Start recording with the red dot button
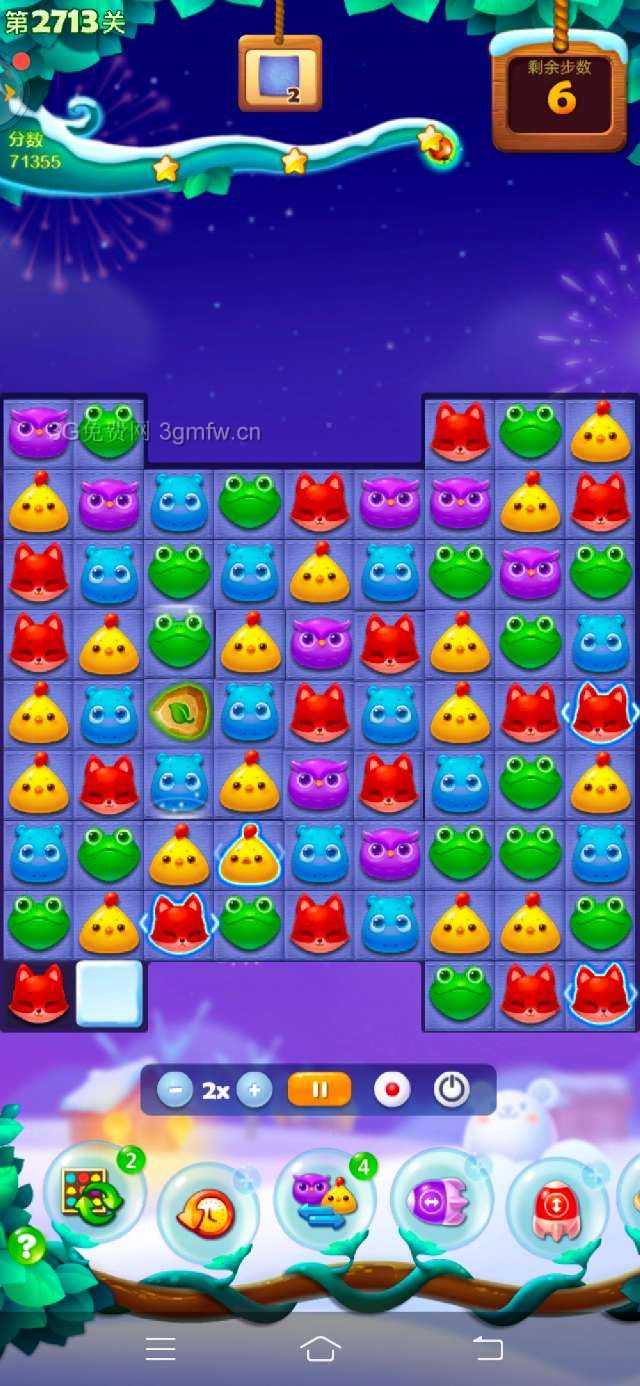640x1386 pixels. tap(392, 1090)
